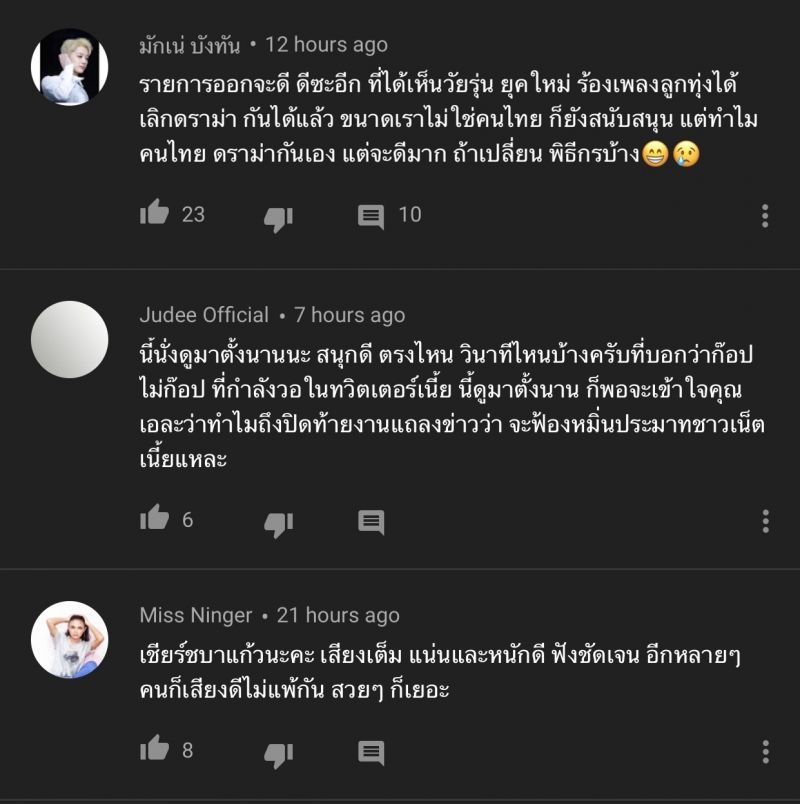Viewport: 800px width, 804px height.
Task: Open มักเน่ บังทัน's profile avatar
Action: tap(69, 66)
